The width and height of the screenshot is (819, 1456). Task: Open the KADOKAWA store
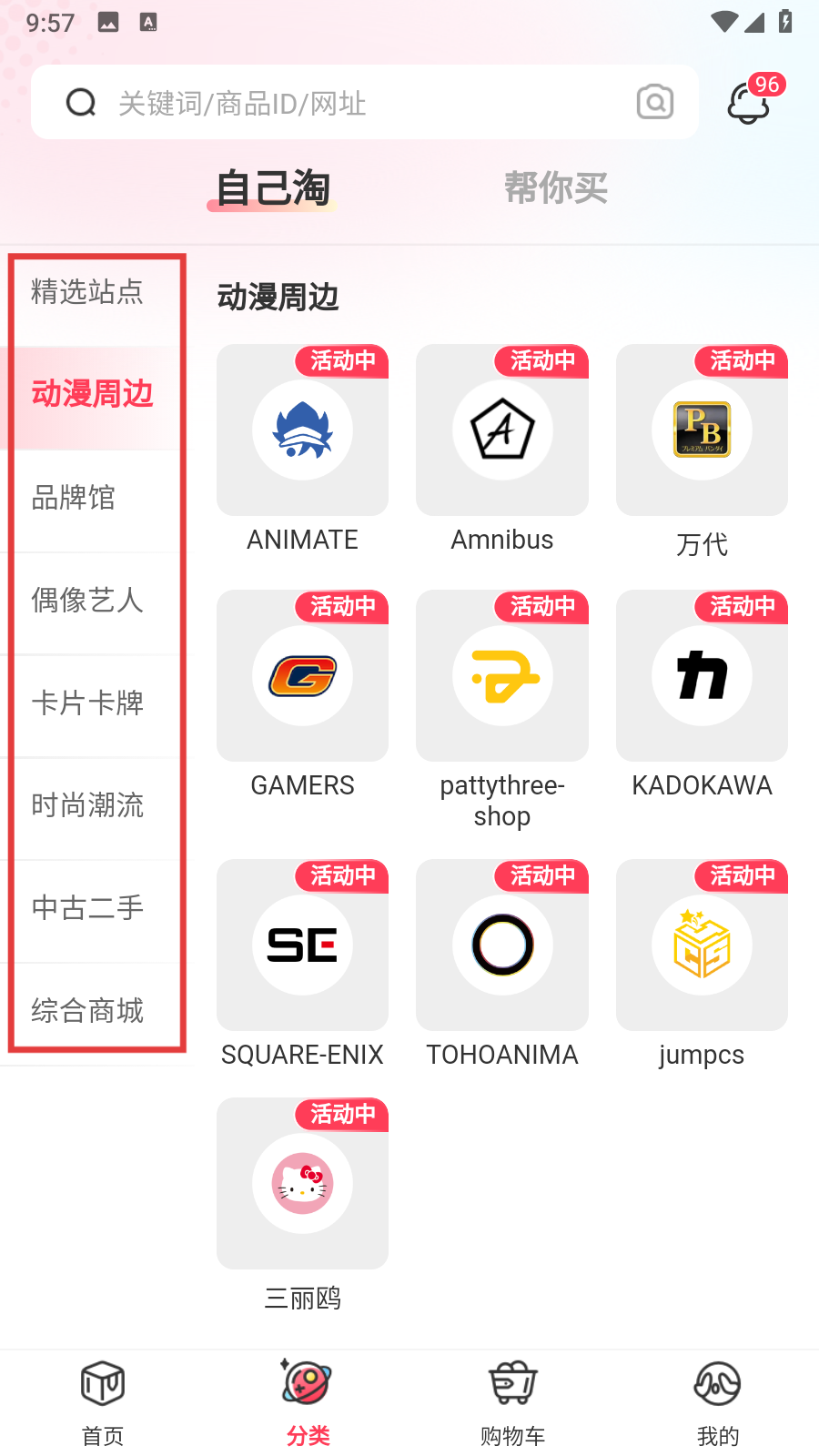pyautogui.click(x=702, y=696)
